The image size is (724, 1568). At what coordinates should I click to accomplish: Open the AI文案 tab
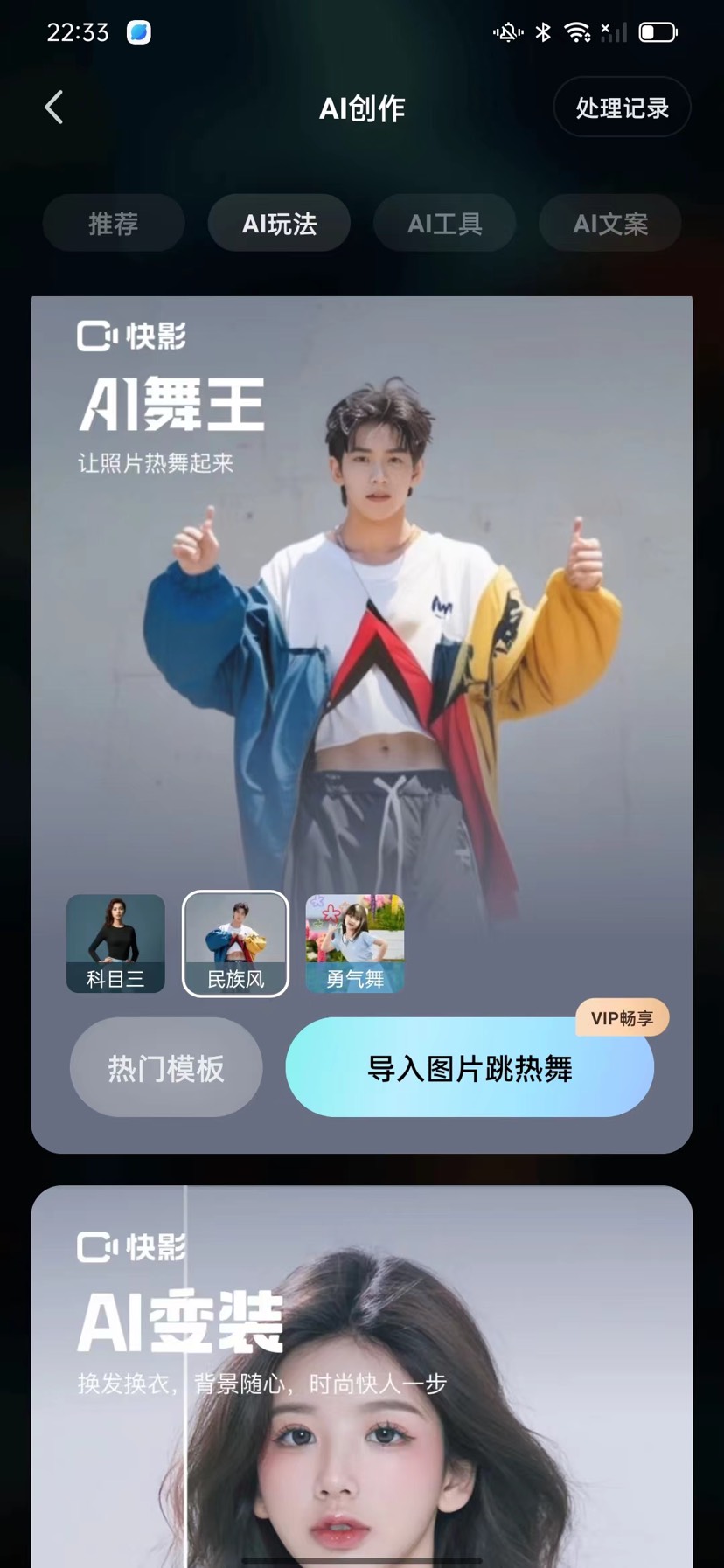coord(609,224)
